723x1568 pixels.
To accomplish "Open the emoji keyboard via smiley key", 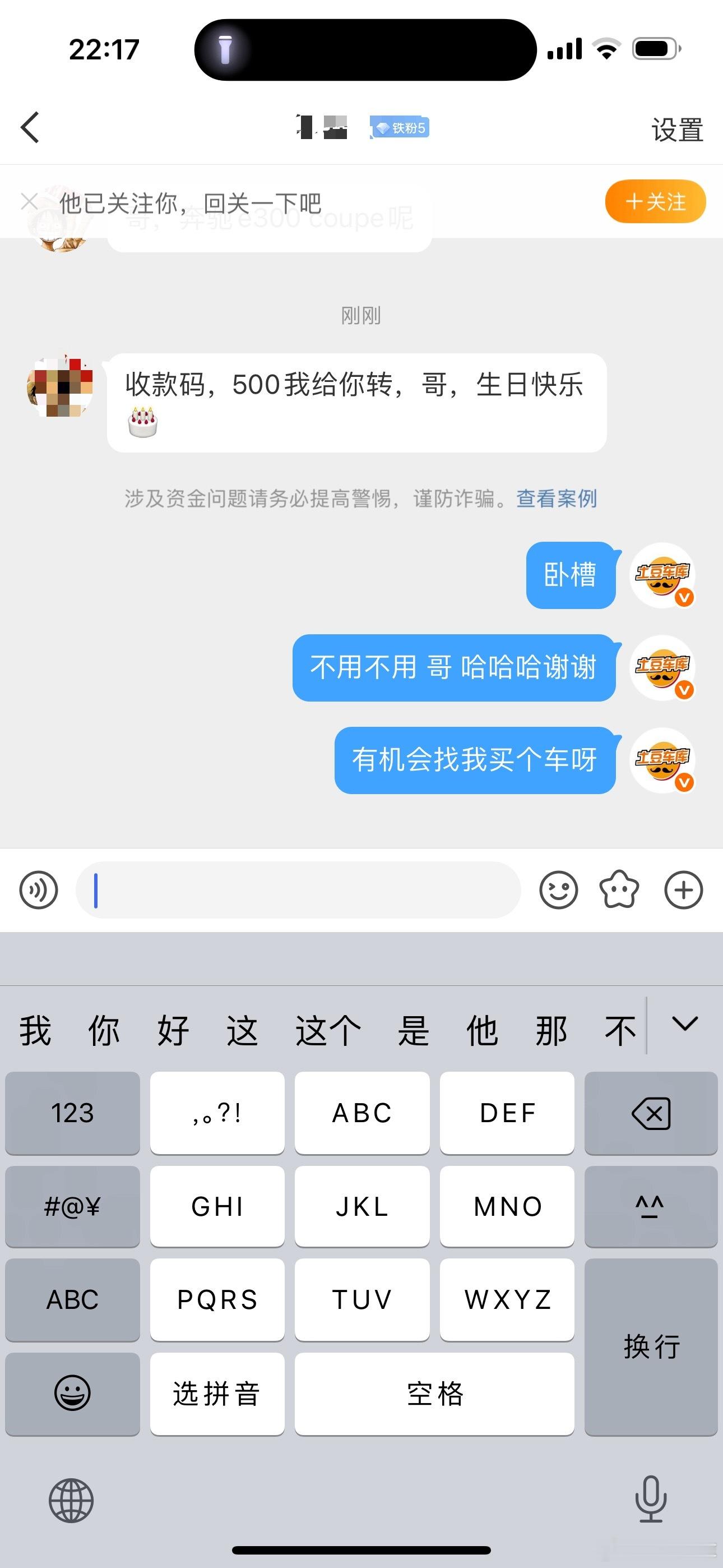I will pyautogui.click(x=72, y=1393).
